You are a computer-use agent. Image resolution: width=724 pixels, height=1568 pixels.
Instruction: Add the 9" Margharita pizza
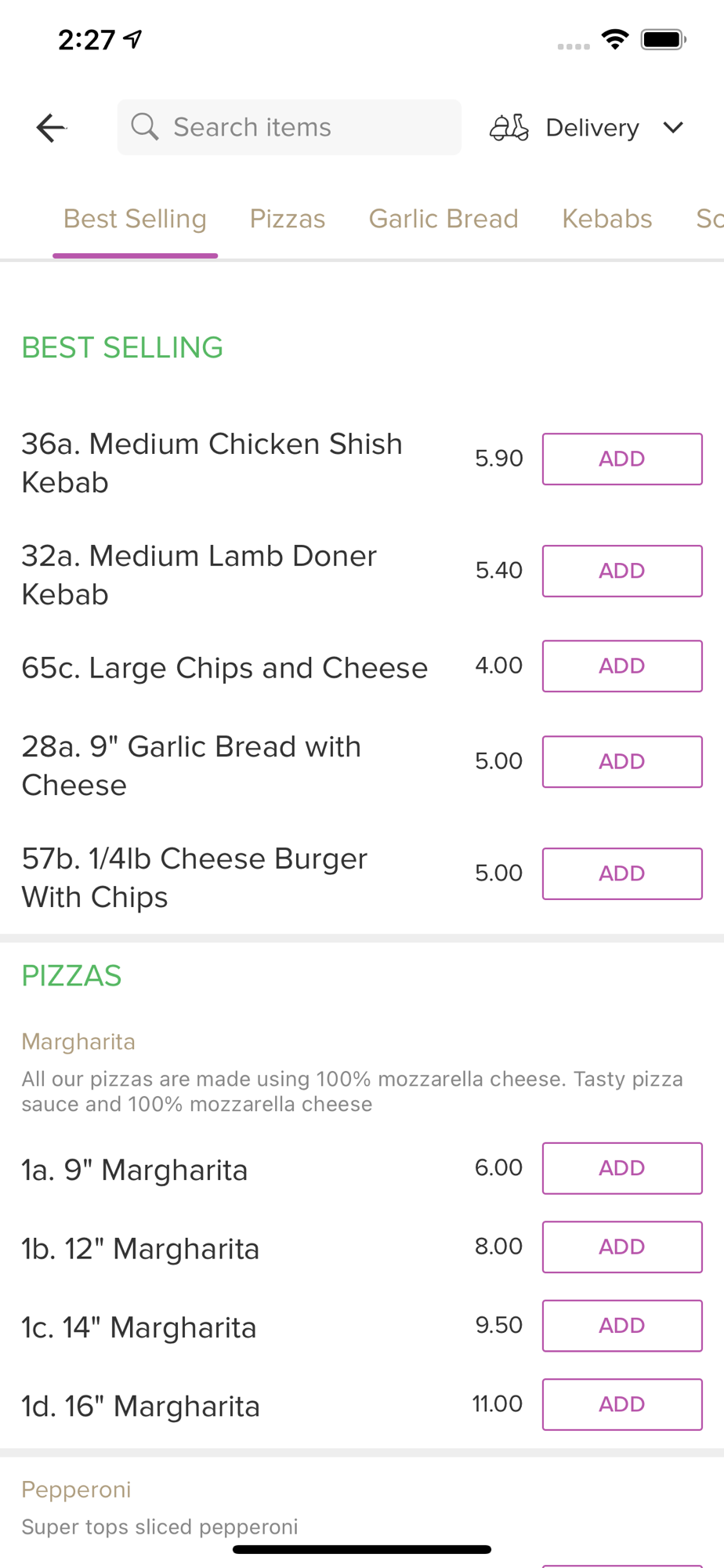621,1168
